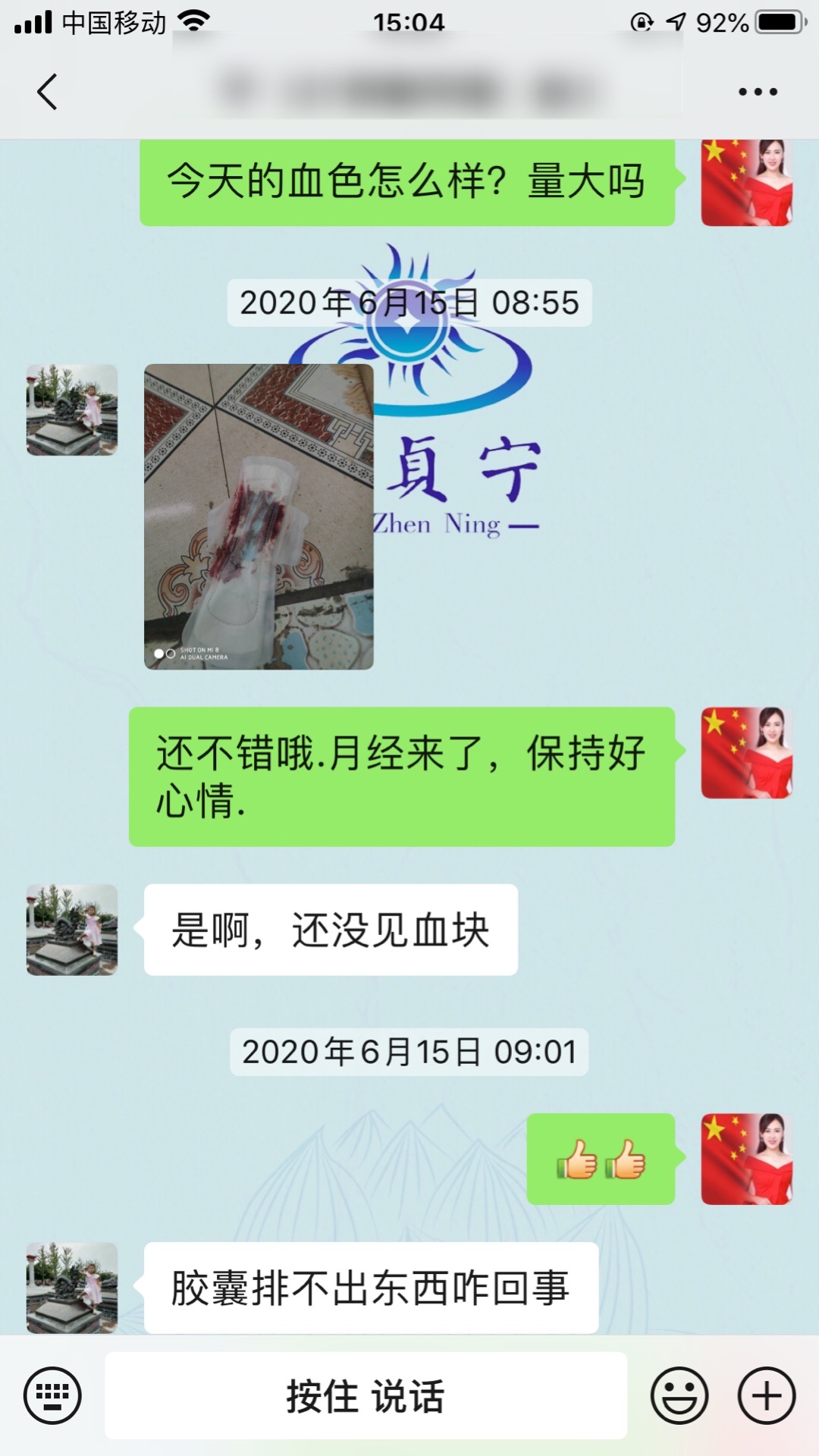Open own avatar beside the thumbs-up message
819x1456 pixels.
coord(746,1159)
